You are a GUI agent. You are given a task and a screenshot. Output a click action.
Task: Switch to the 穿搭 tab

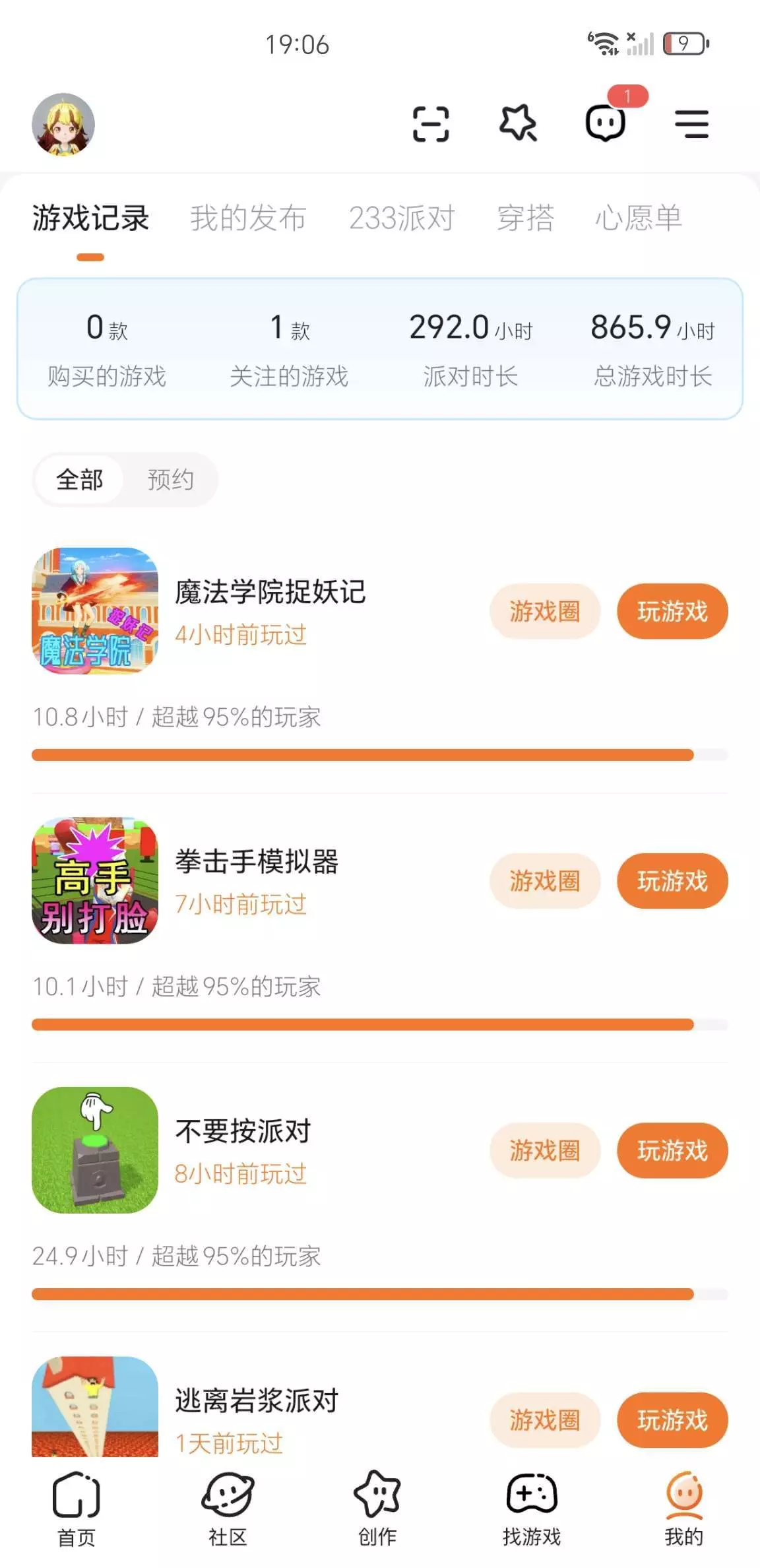click(x=526, y=218)
